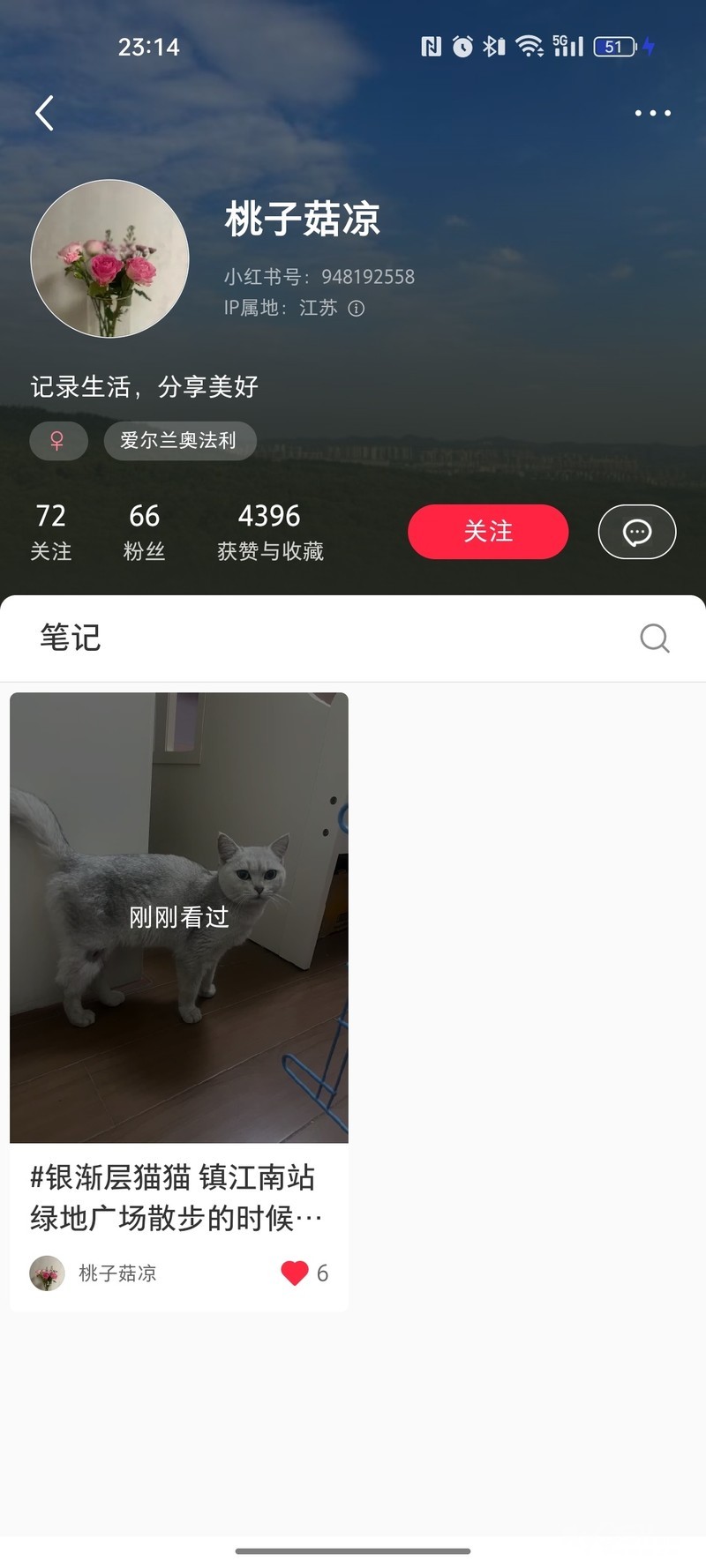706x1568 pixels.
Task: View 桃子菇凉's profile avatar
Action: pos(110,259)
